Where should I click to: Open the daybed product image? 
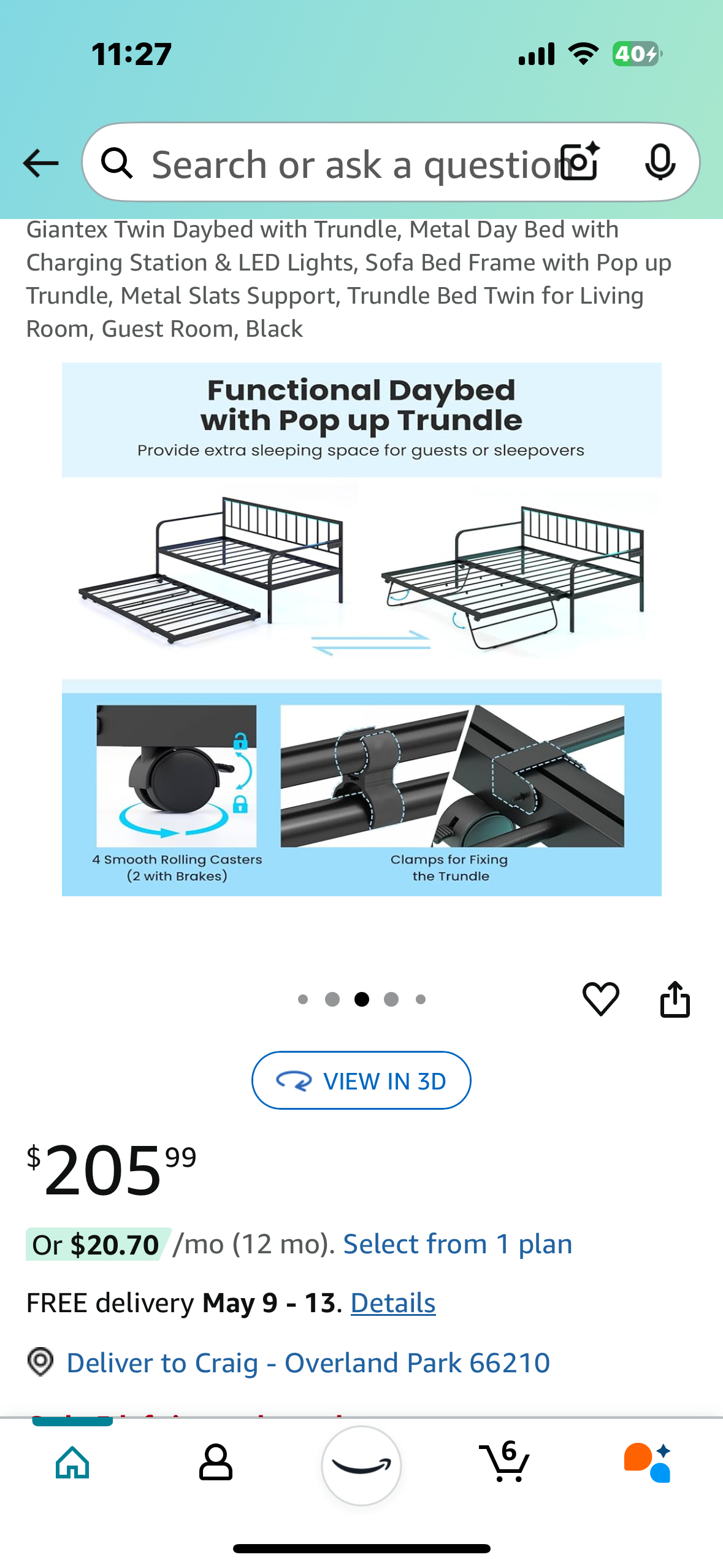pyautogui.click(x=361, y=629)
